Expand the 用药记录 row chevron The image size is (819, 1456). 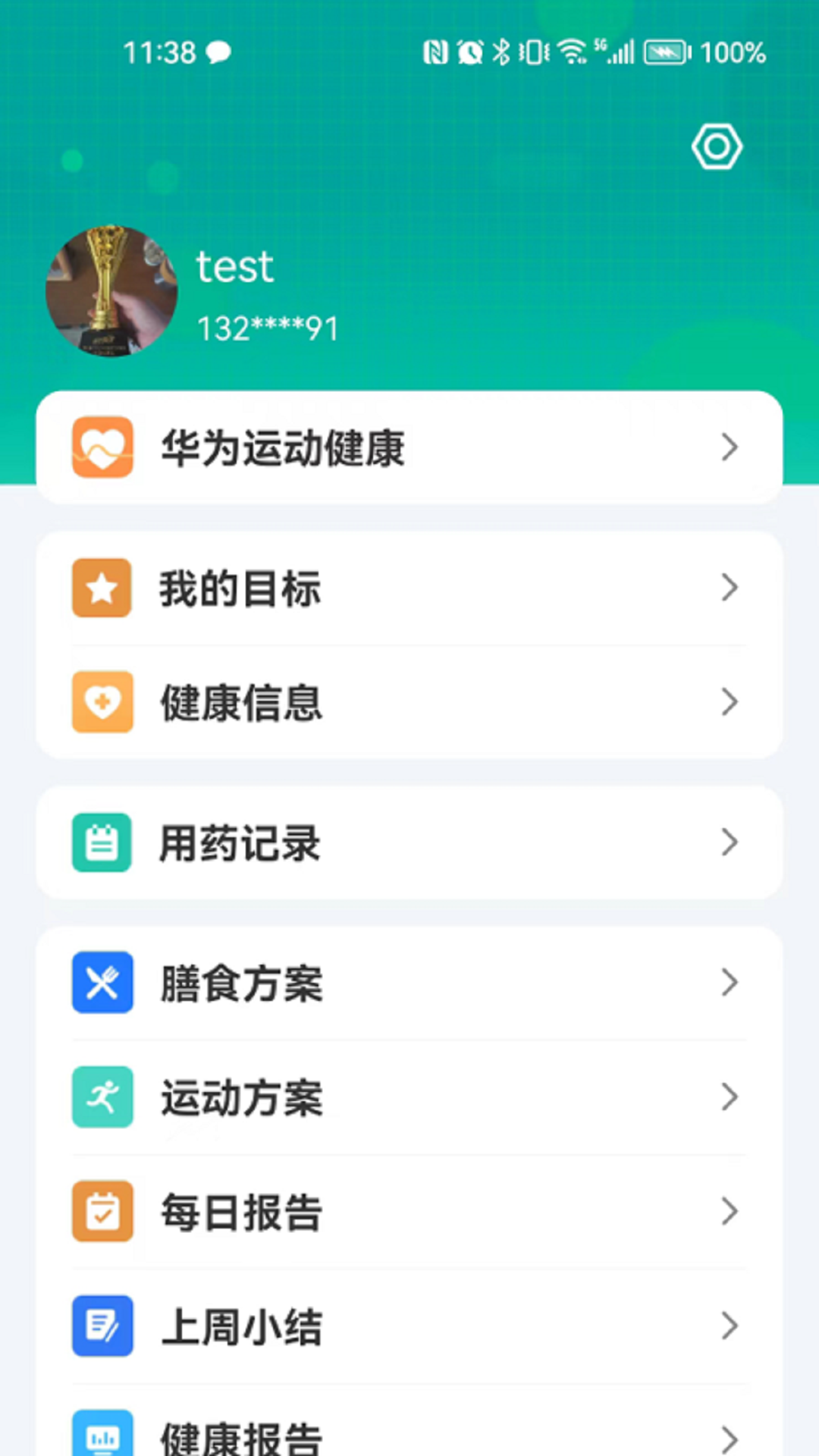[730, 843]
